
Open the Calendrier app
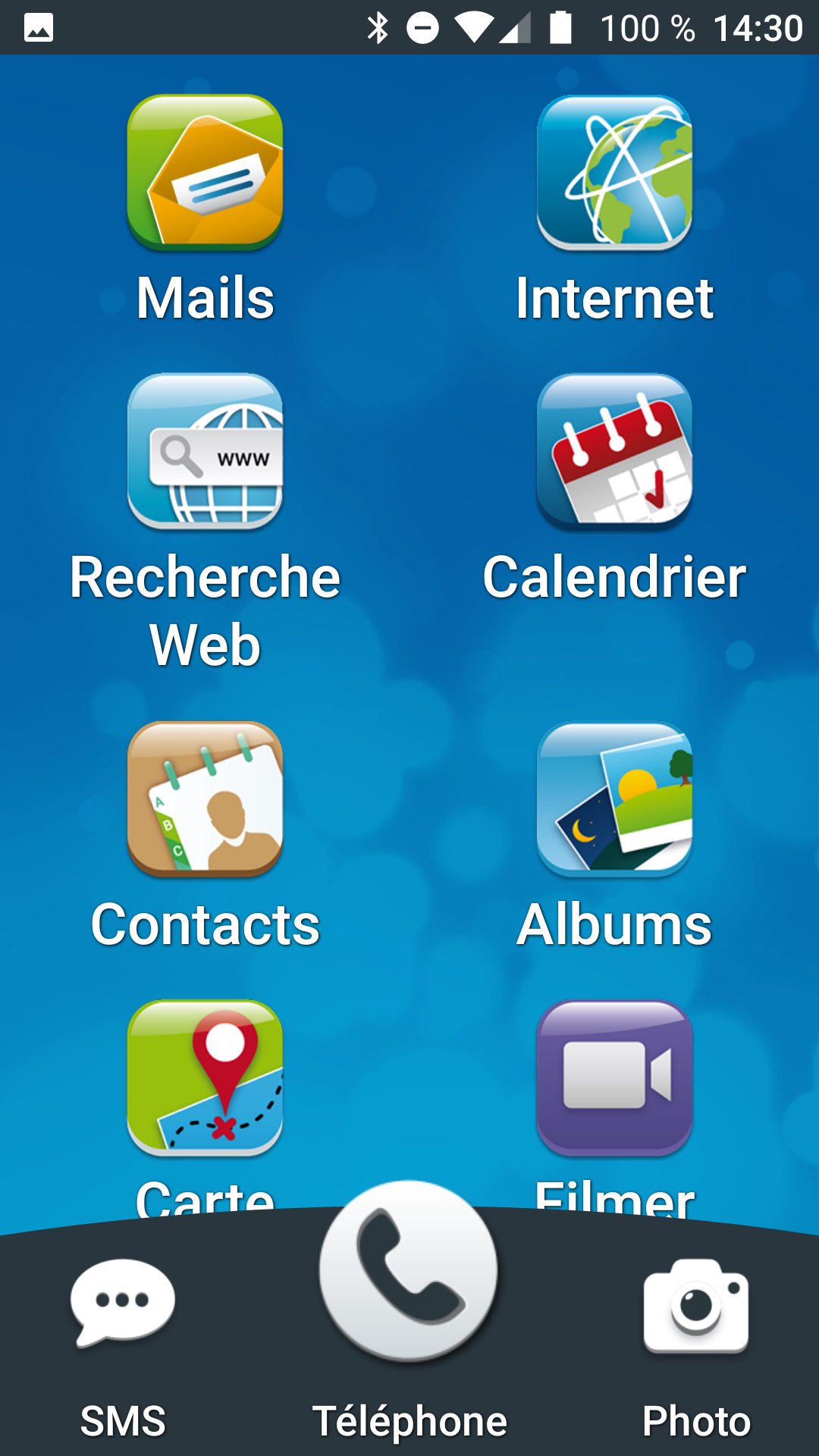[614, 452]
